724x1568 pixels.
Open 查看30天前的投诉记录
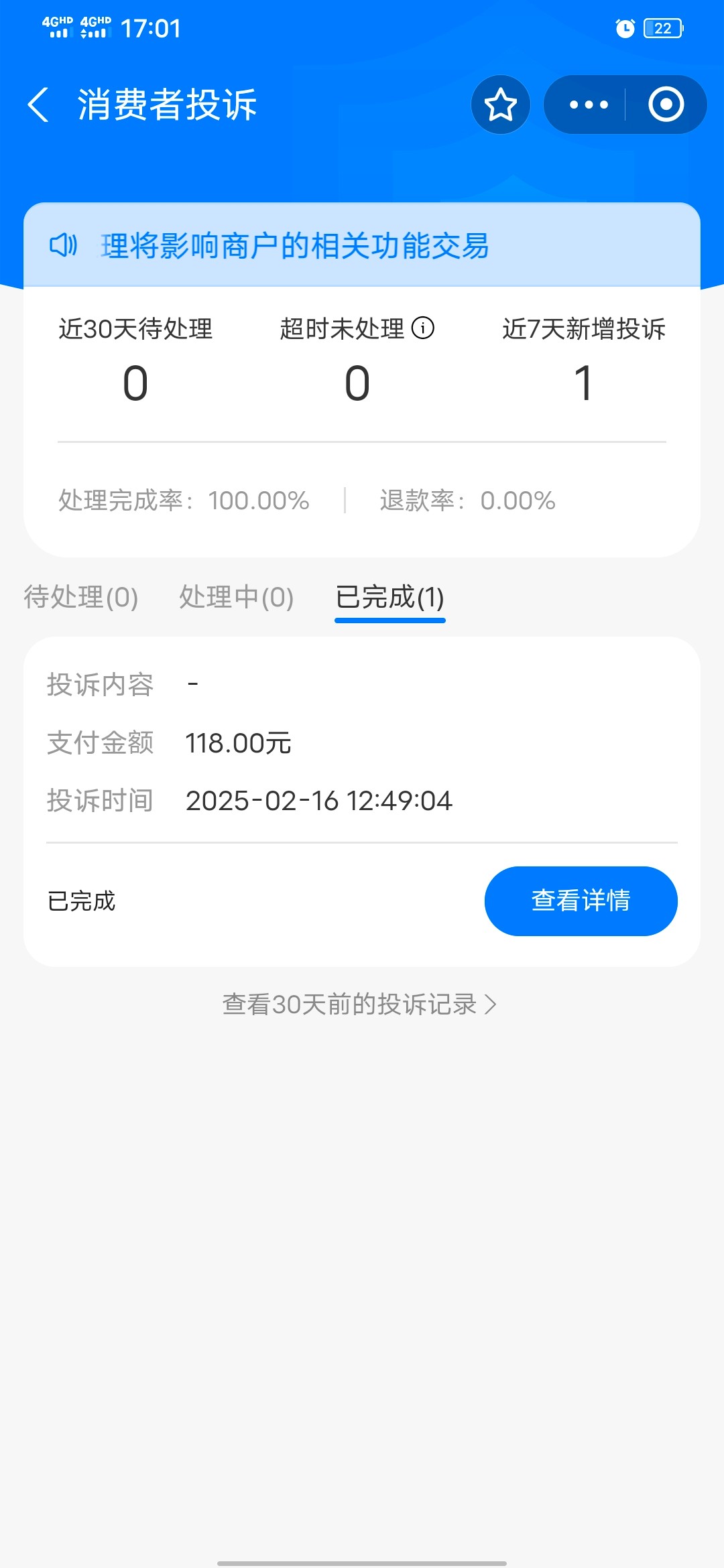click(x=359, y=1004)
